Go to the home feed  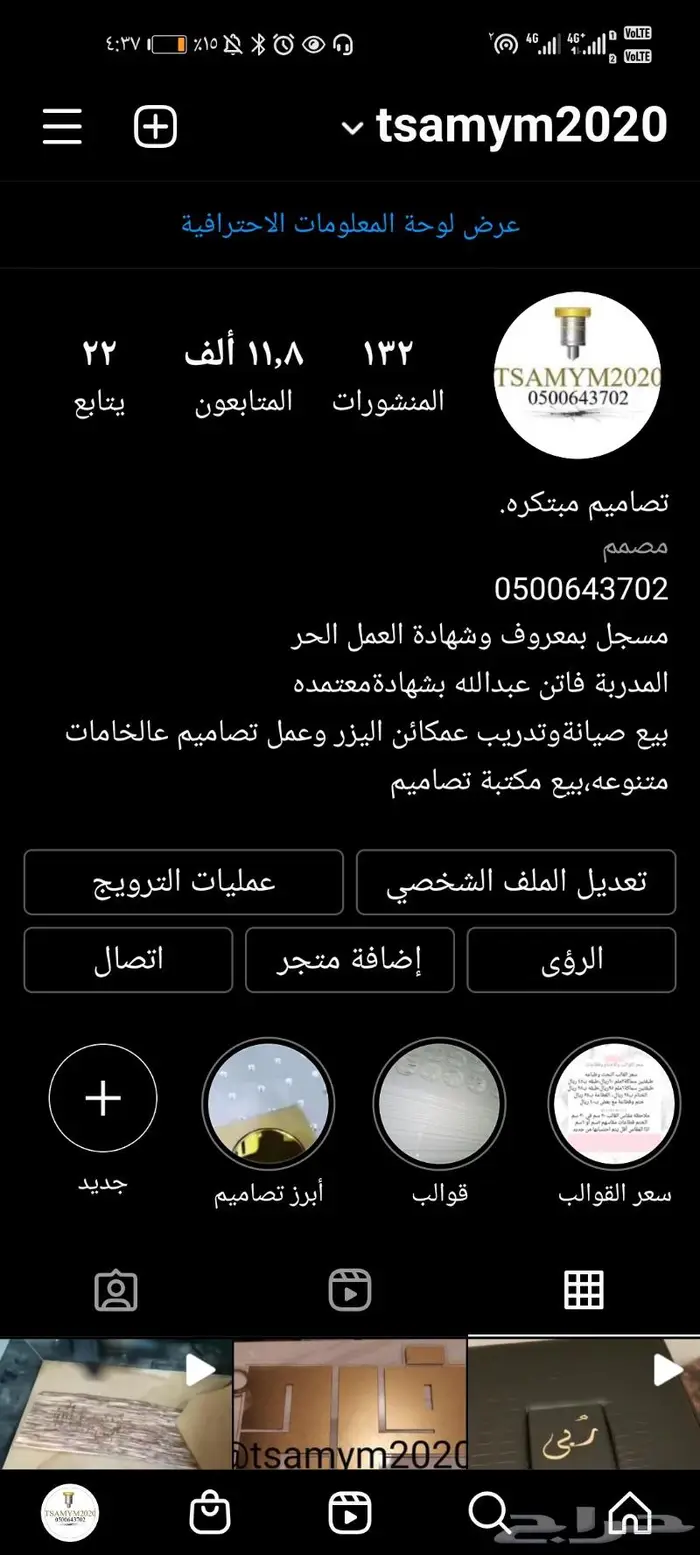click(x=630, y=1512)
